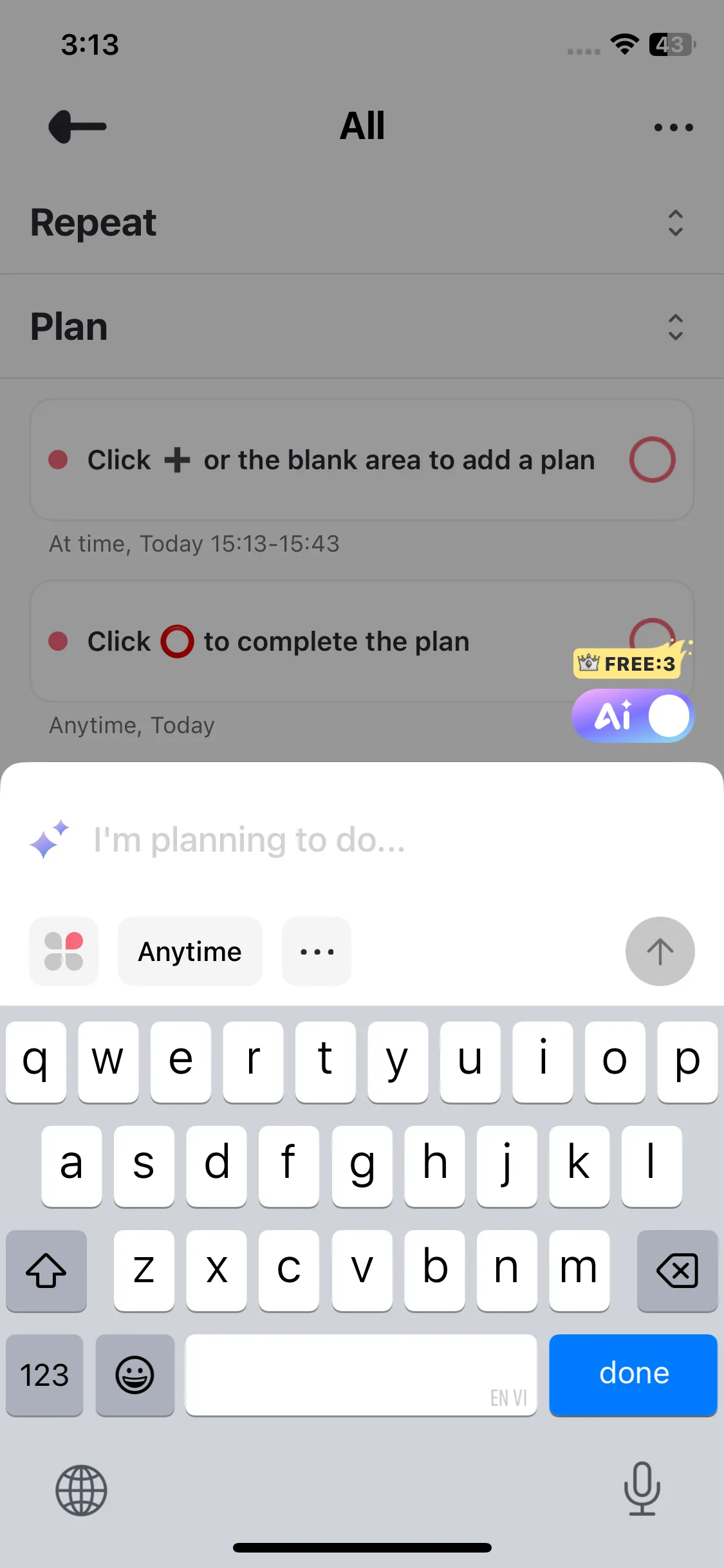Open the three-dot overflow menu at top
This screenshot has width=724, height=1568.
(x=673, y=127)
